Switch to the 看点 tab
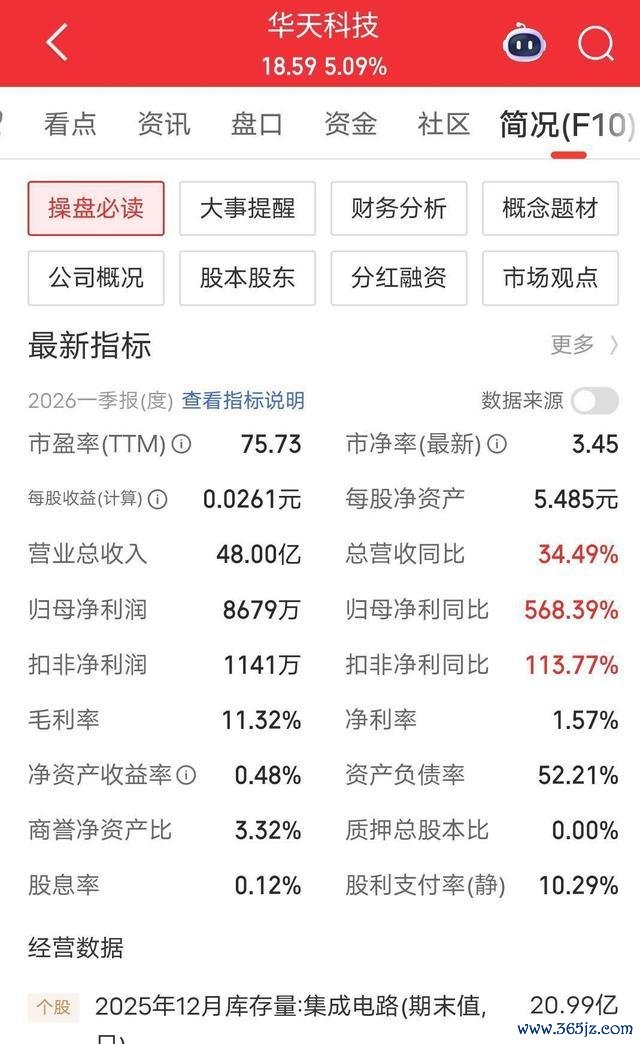This screenshot has height=1044, width=640. (70, 124)
